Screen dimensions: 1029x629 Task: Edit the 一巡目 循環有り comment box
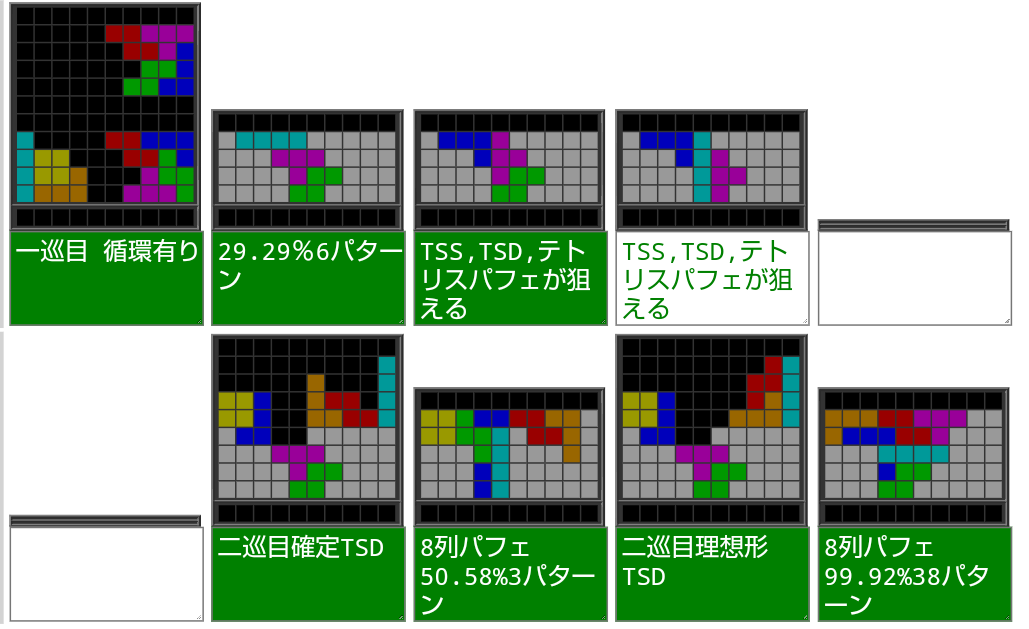(105, 278)
